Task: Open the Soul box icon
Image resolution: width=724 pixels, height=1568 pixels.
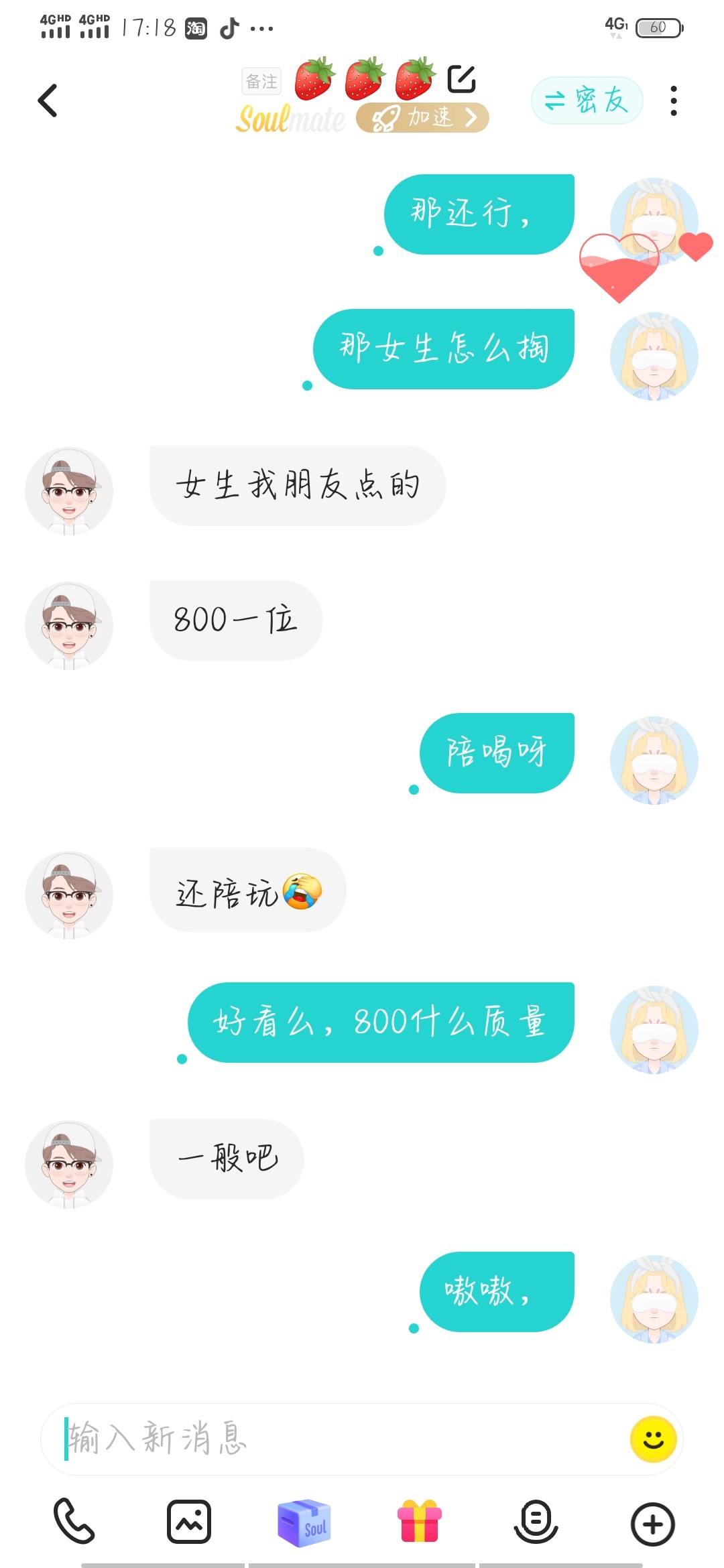Action: pyautogui.click(x=304, y=1522)
